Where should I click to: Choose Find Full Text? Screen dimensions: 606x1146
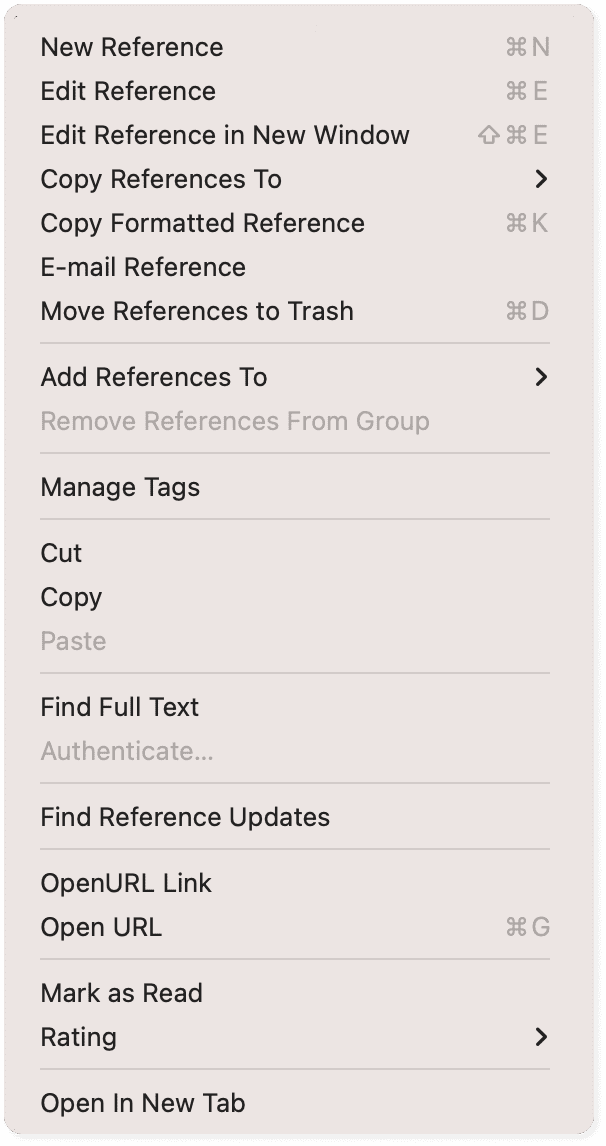120,707
